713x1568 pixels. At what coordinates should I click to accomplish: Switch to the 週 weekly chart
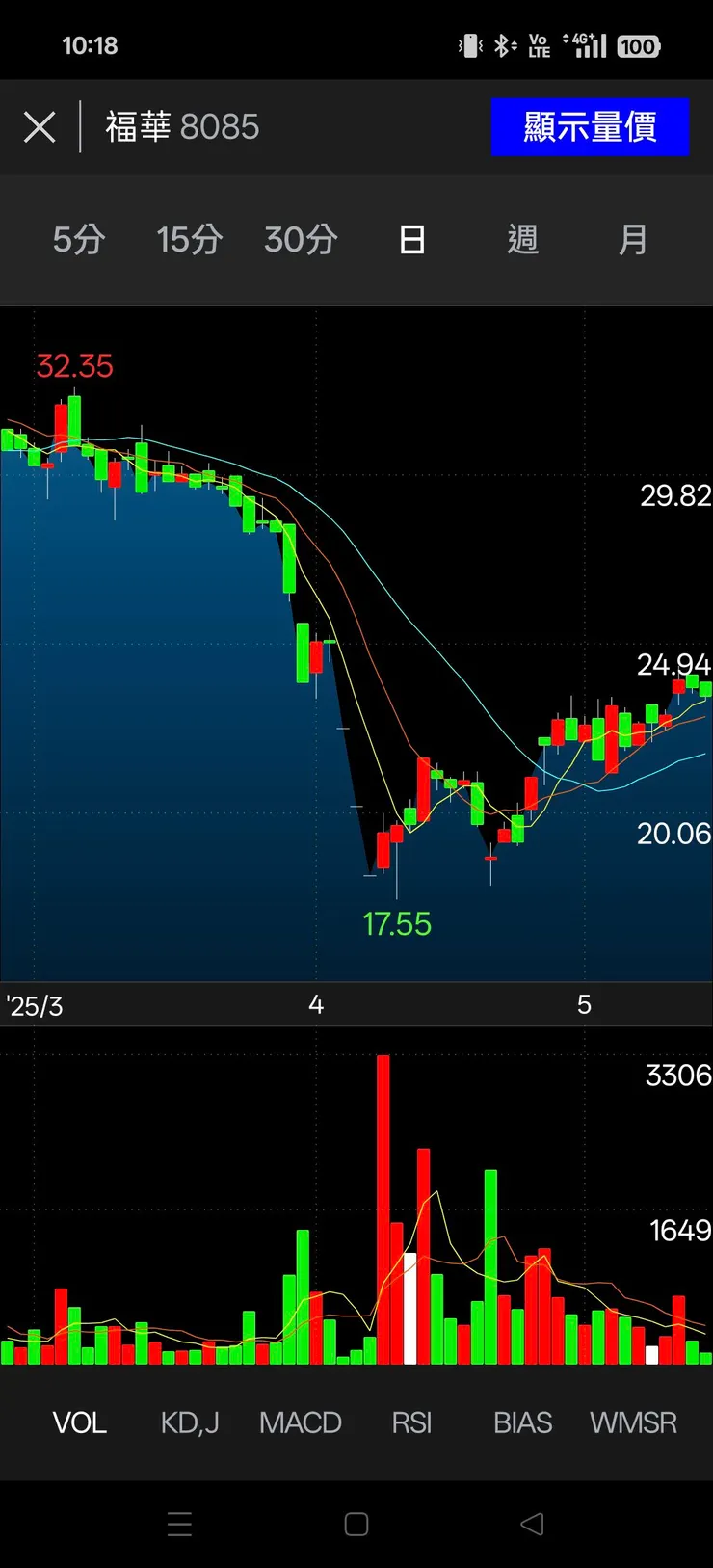522,239
